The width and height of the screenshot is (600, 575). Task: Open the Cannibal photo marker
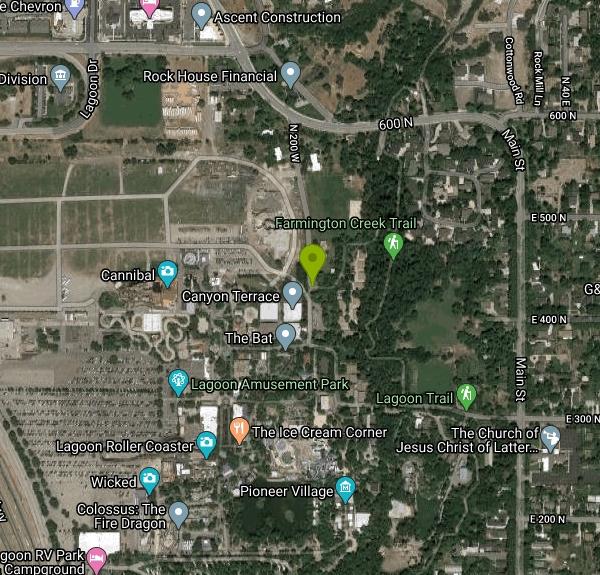(x=168, y=272)
